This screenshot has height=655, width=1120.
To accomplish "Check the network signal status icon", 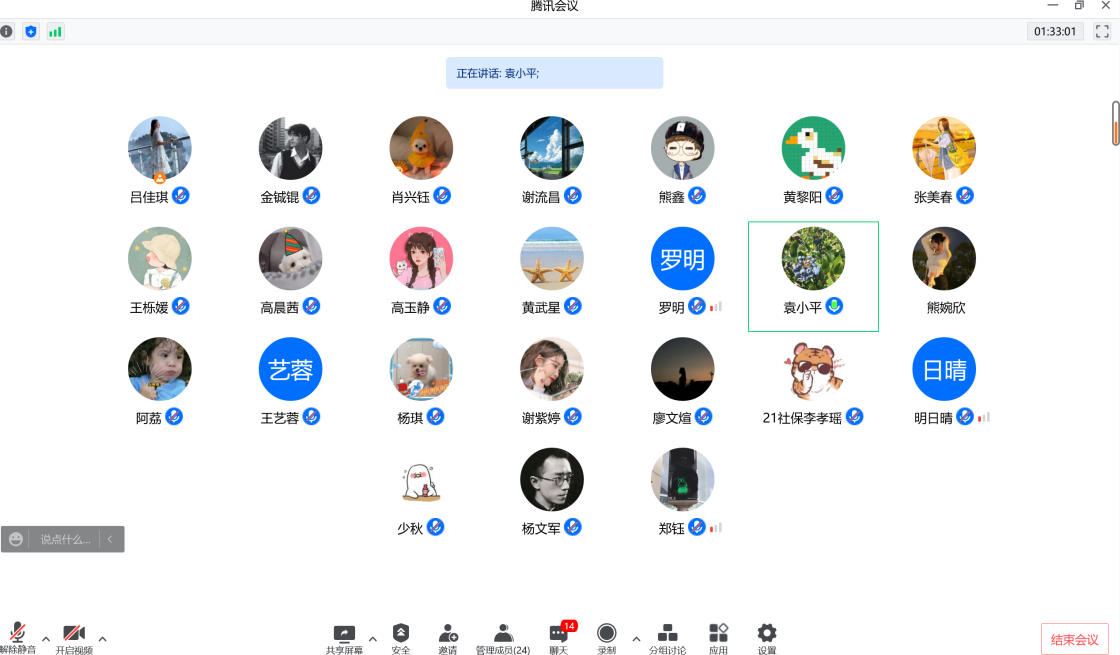I will tap(55, 31).
